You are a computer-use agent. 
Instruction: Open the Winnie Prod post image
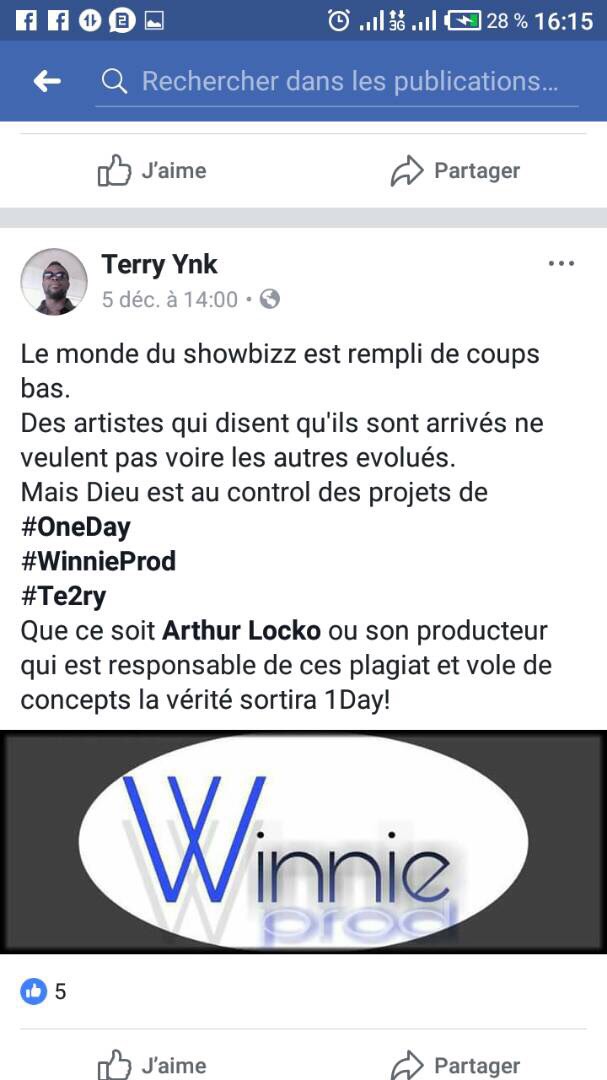point(303,841)
